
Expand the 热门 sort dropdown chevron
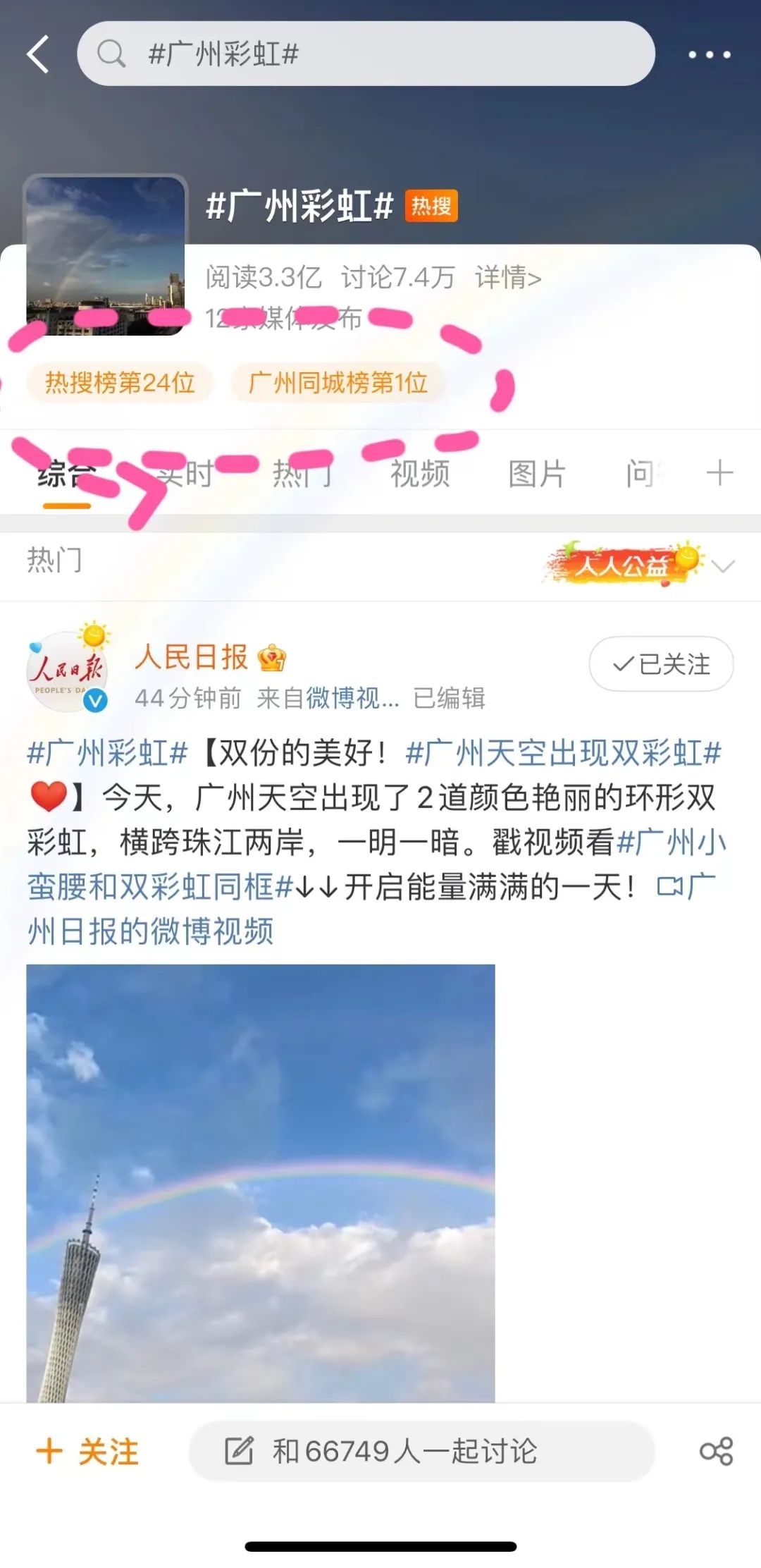tap(723, 565)
